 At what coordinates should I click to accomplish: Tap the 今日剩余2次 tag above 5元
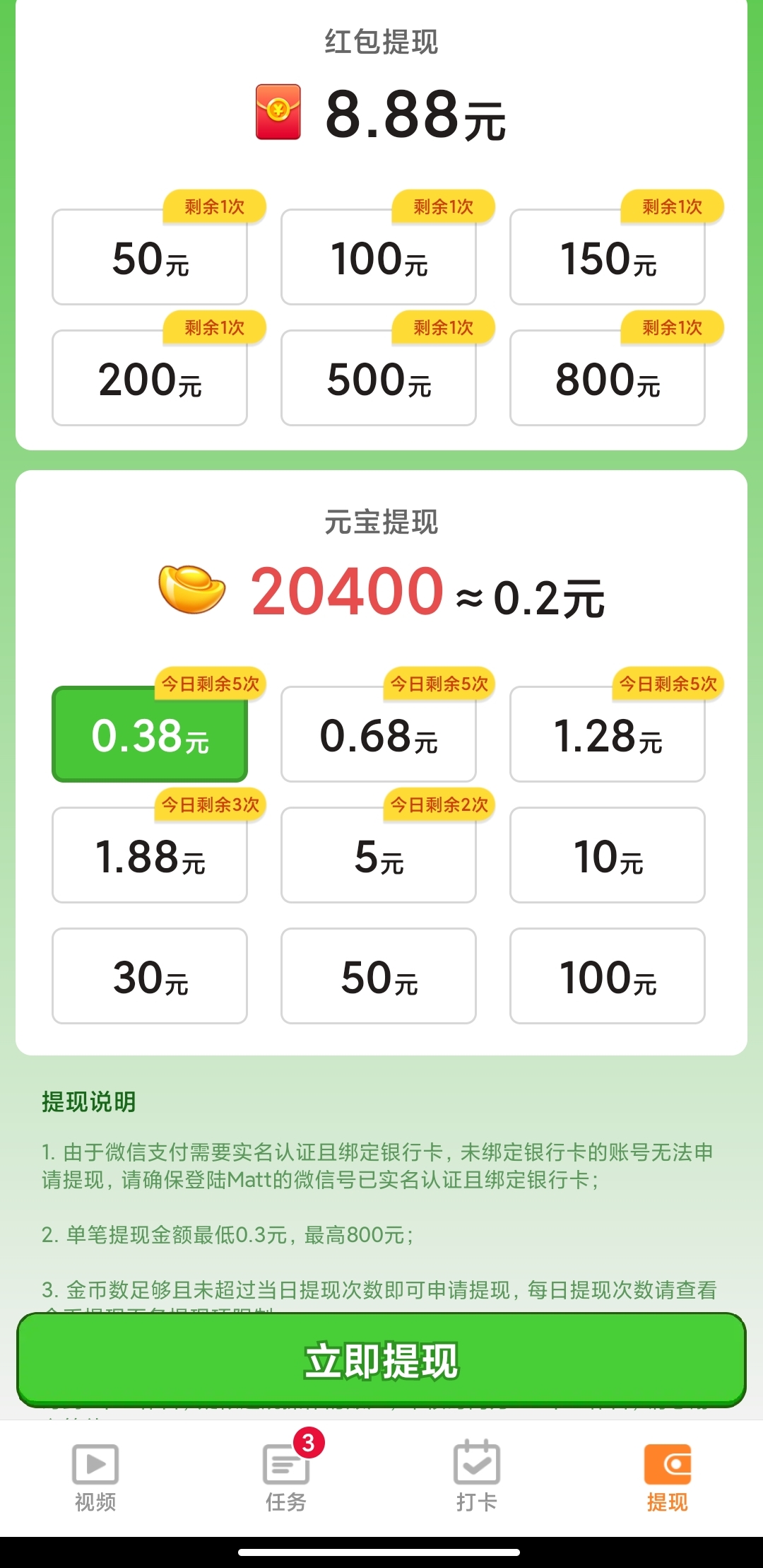click(438, 804)
